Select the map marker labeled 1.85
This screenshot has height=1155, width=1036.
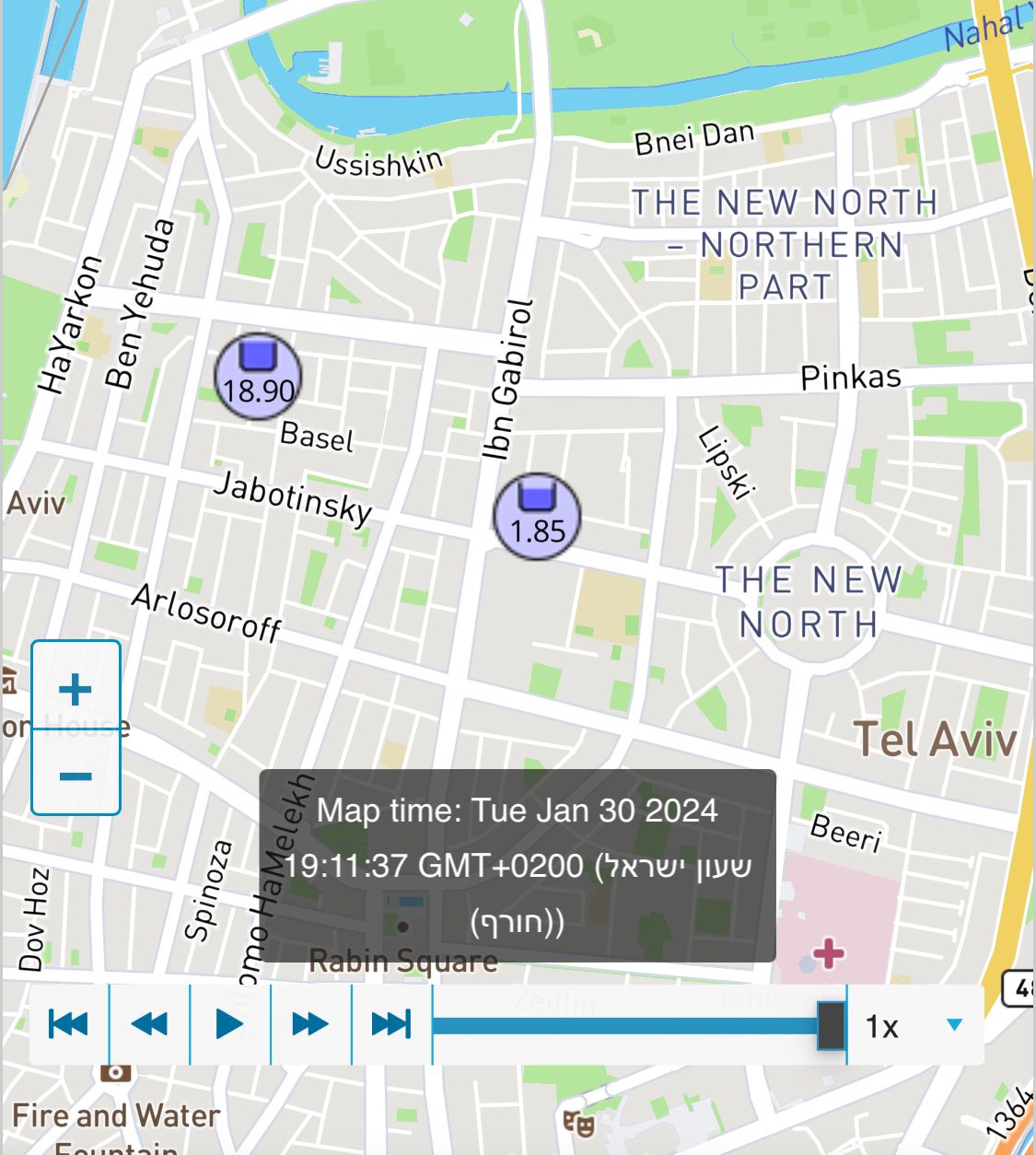click(537, 517)
